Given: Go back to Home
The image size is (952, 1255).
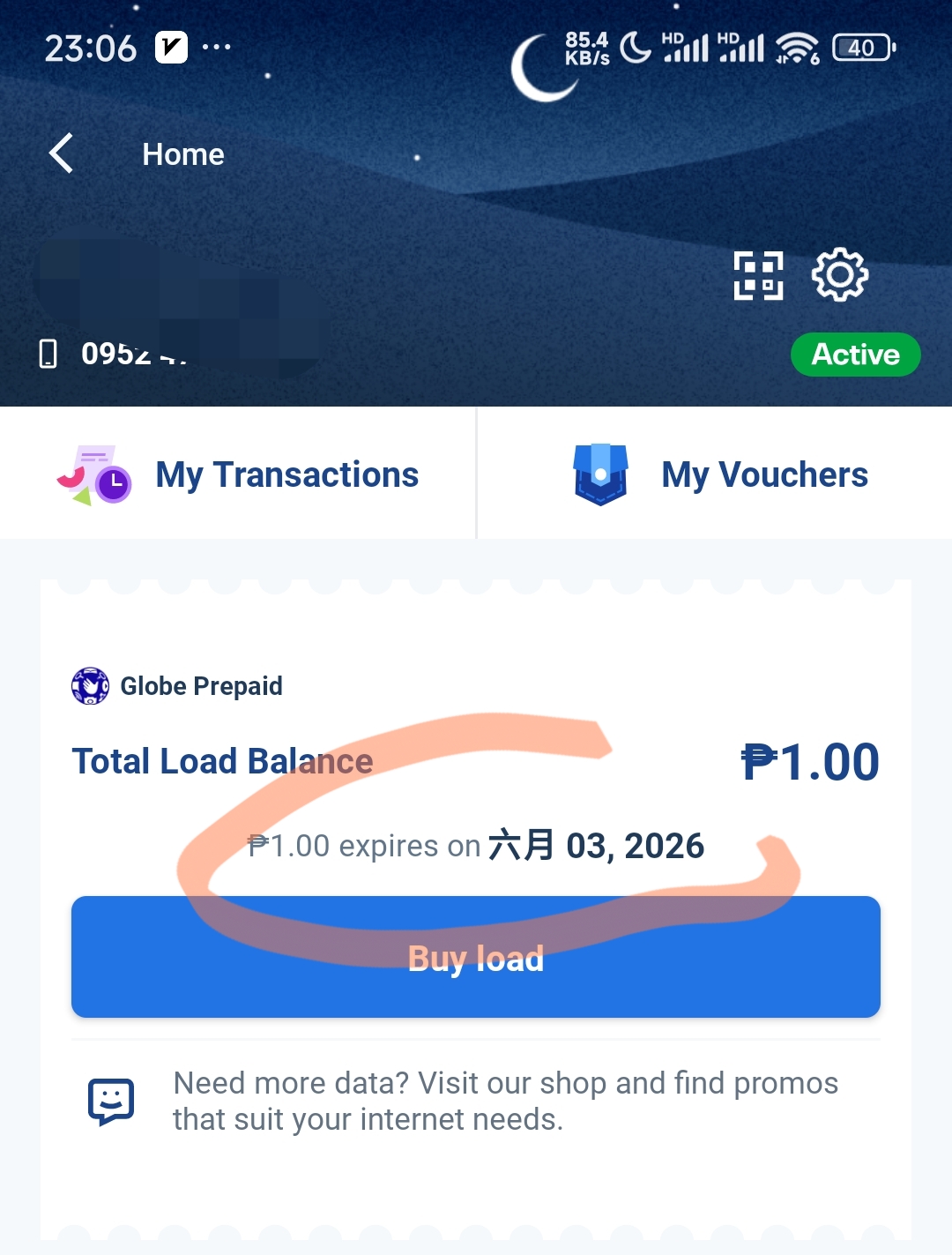Looking at the screenshot, I should click(x=62, y=154).
